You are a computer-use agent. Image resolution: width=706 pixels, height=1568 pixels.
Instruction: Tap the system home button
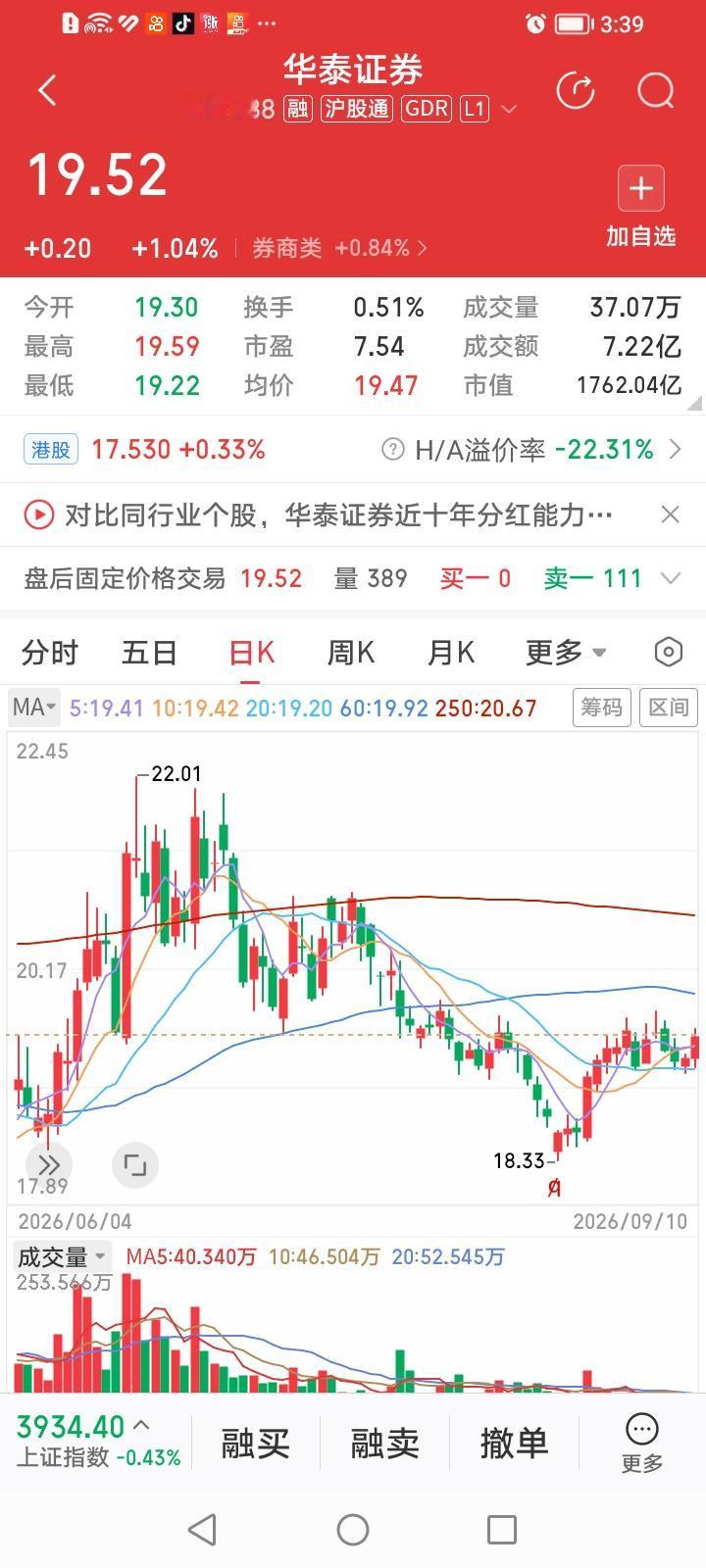353,1529
